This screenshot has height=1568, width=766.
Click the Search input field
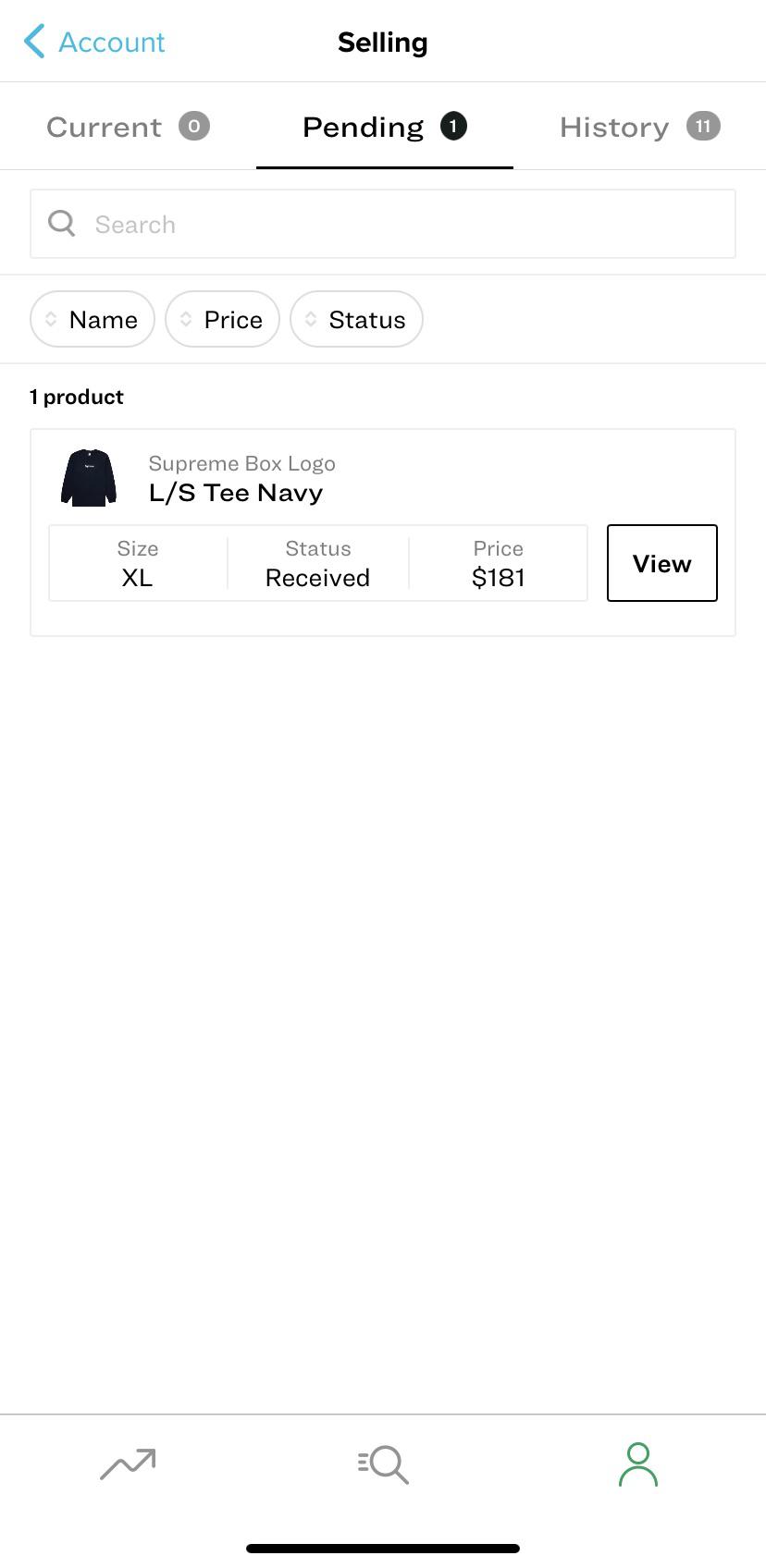[382, 223]
